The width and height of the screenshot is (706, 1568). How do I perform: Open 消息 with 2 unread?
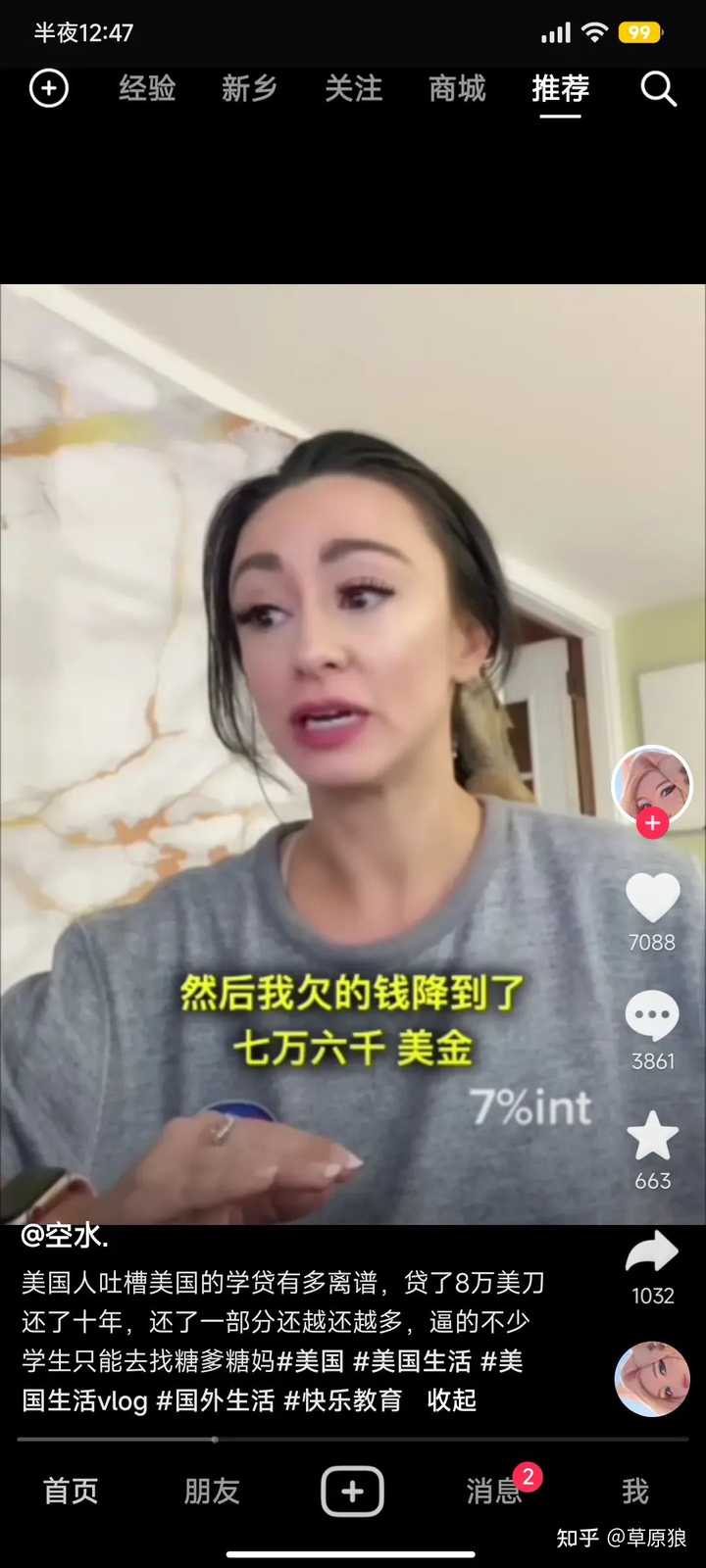coord(494,1492)
